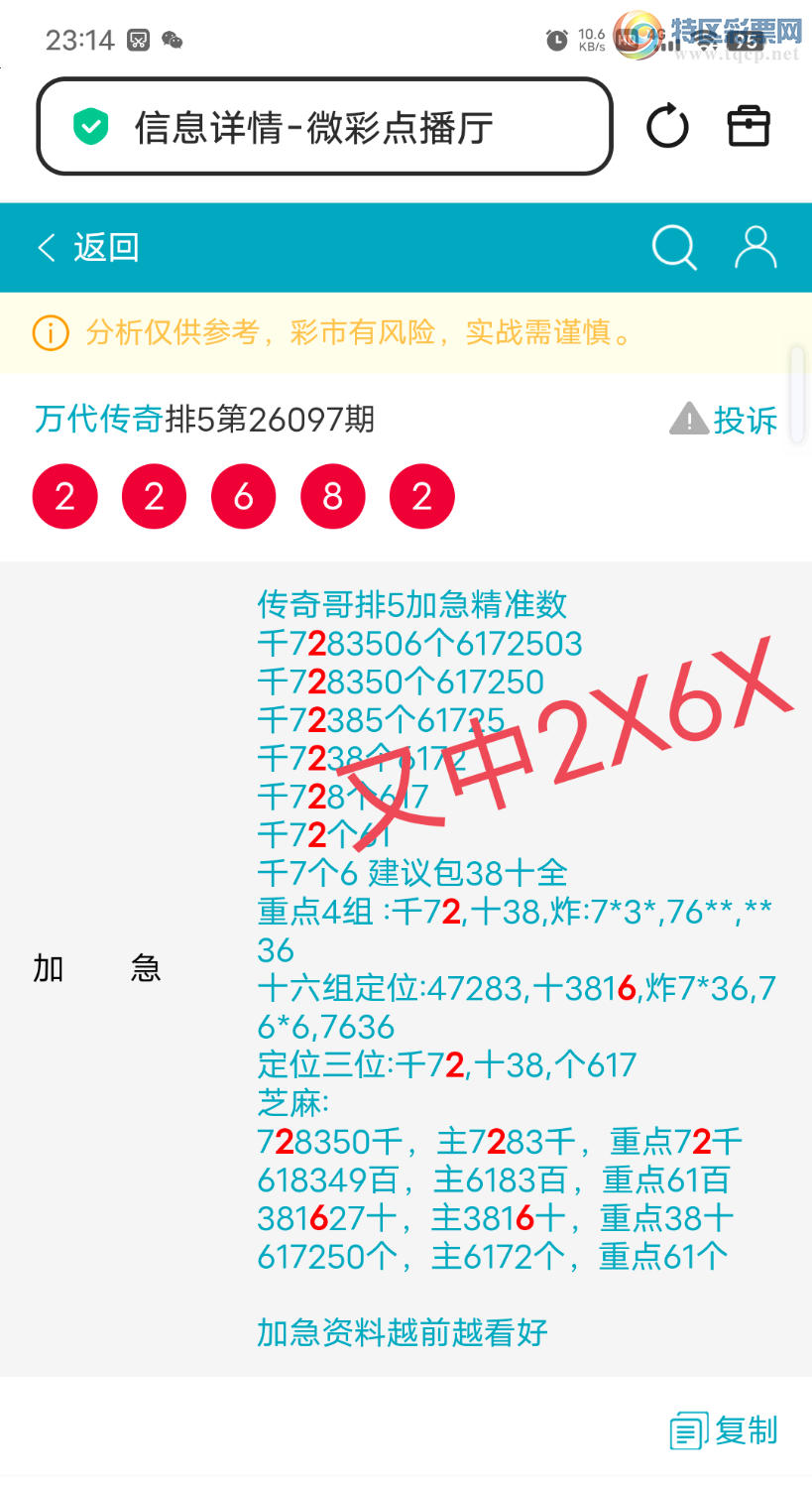Tap the copy document icon near 复制
The height and width of the screenshot is (1488, 812).
pyautogui.click(x=688, y=1431)
